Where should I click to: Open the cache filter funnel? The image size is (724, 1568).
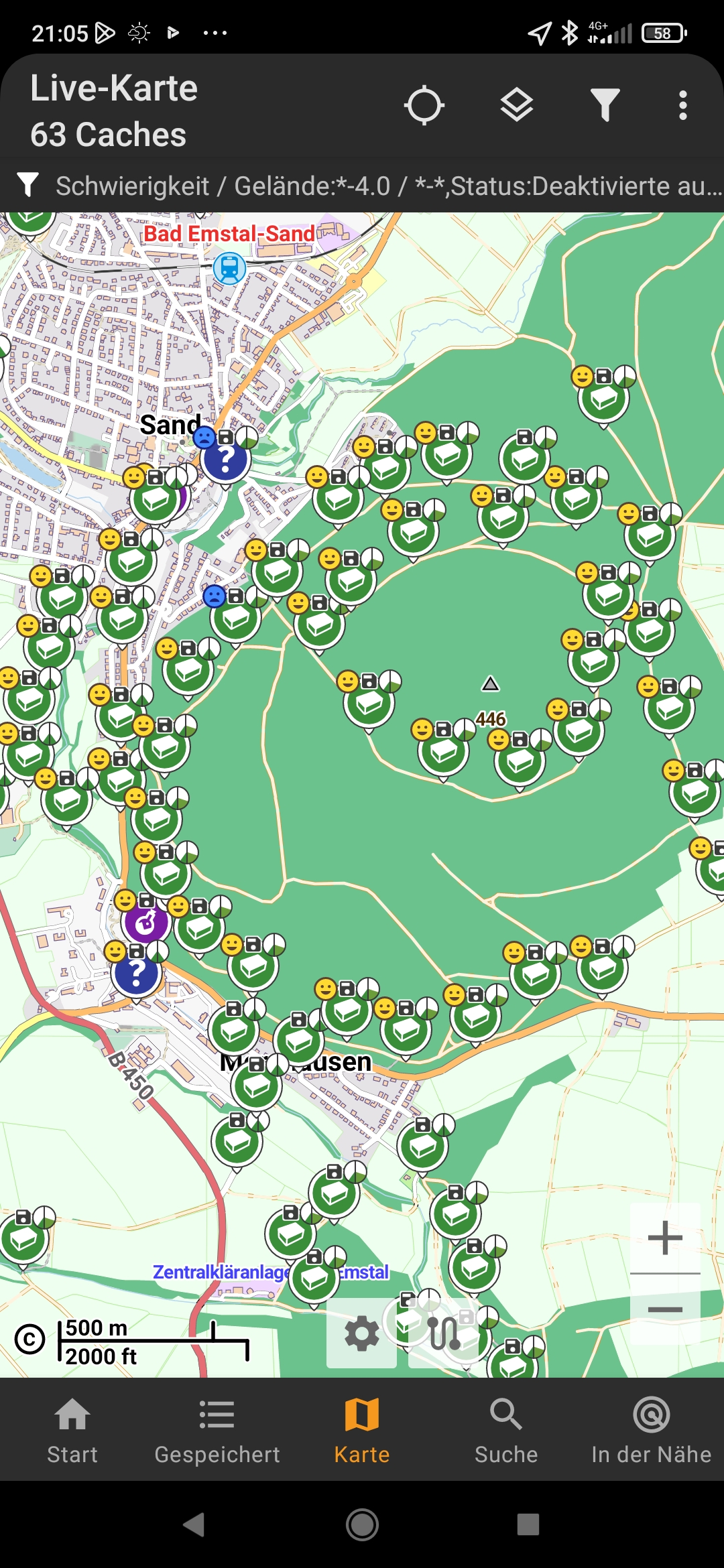click(x=605, y=105)
